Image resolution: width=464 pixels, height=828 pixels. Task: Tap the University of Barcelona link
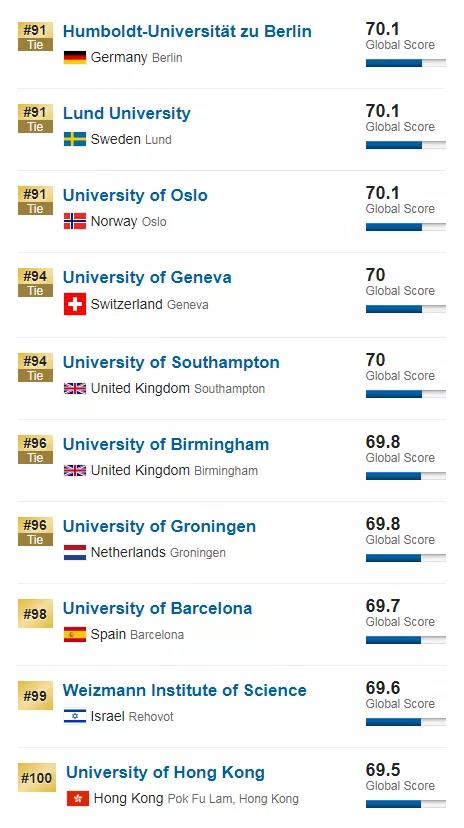click(157, 608)
